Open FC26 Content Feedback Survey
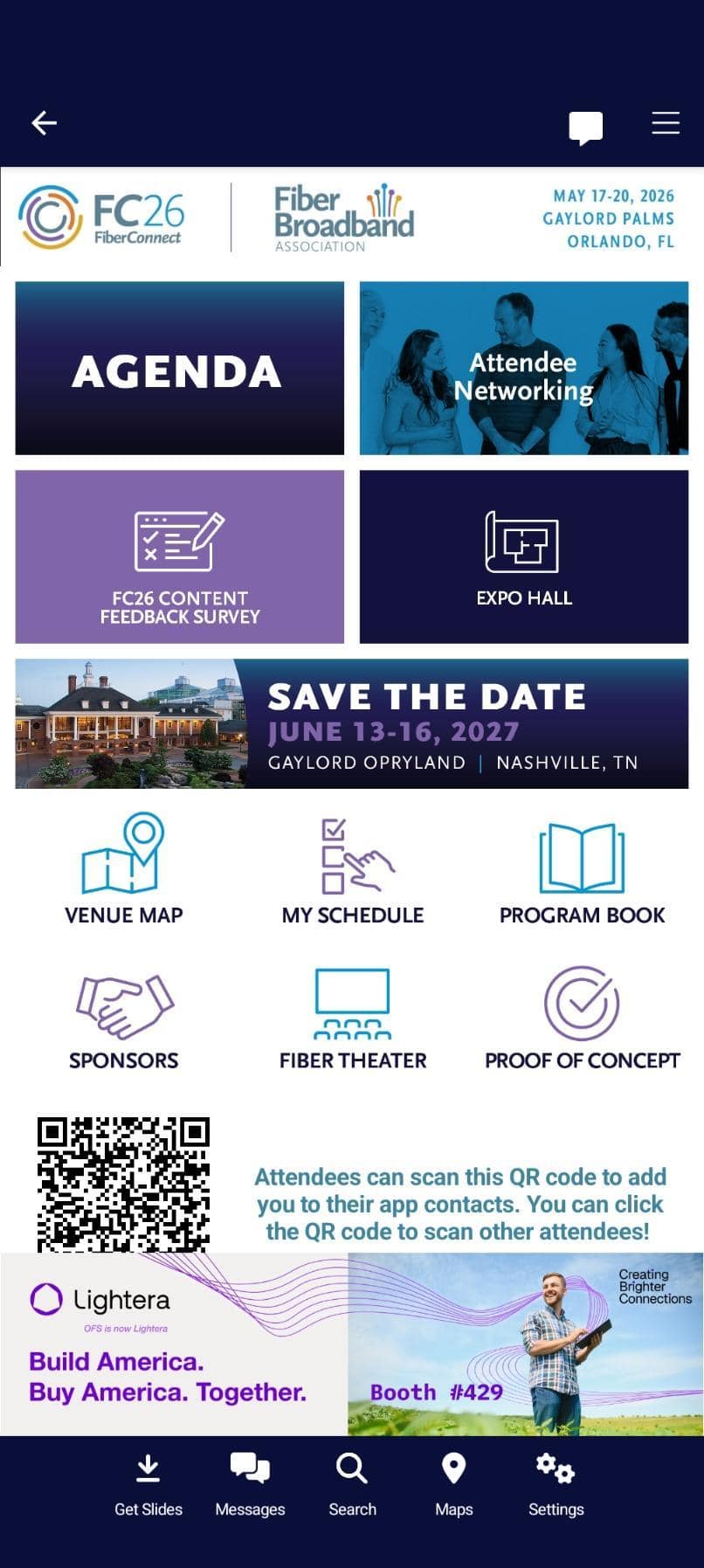Viewport: 704px width, 1568px height. pyautogui.click(x=179, y=557)
